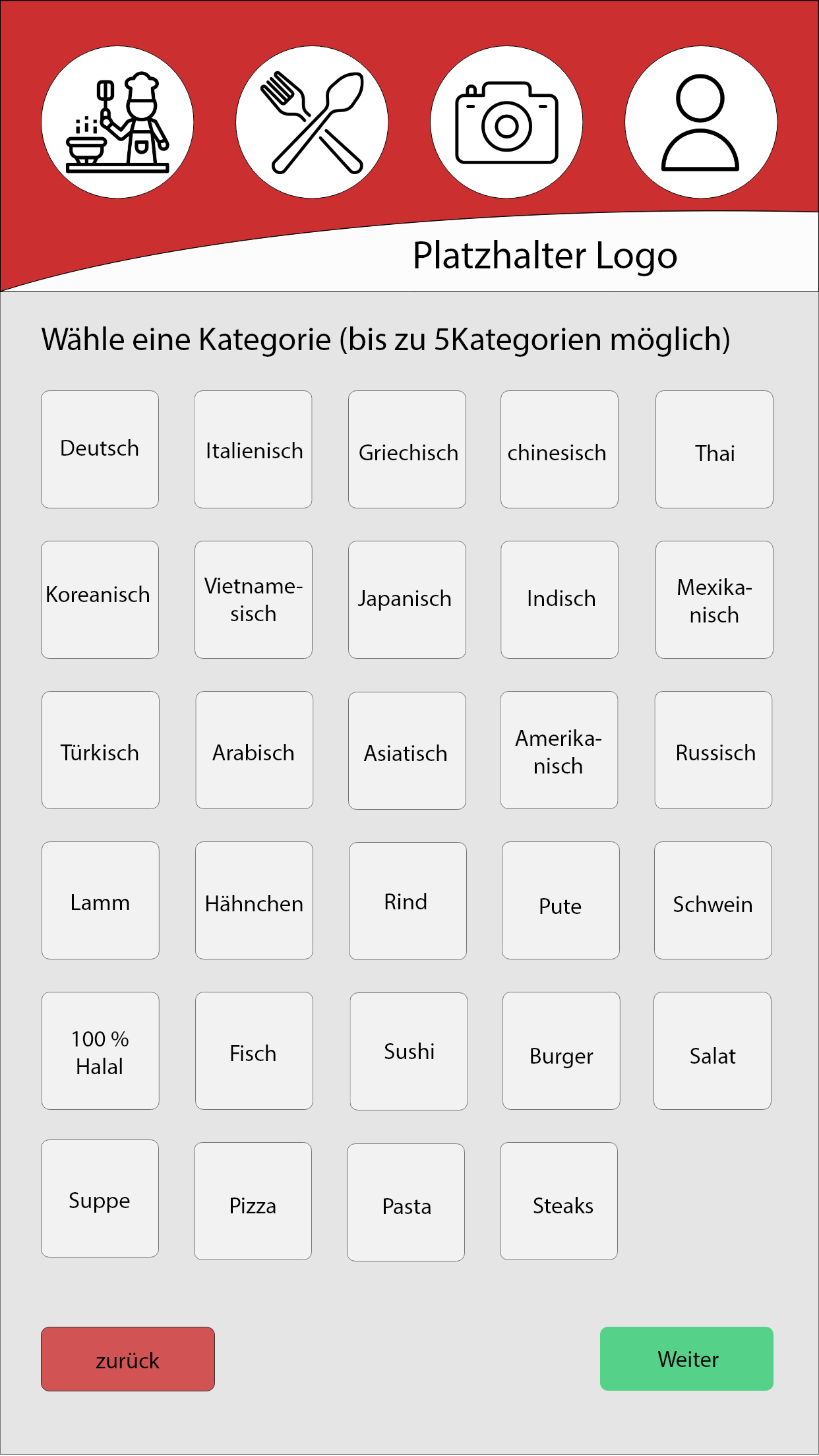Choose the Italienisch category
This screenshot has height=1456, width=819.
tap(253, 449)
